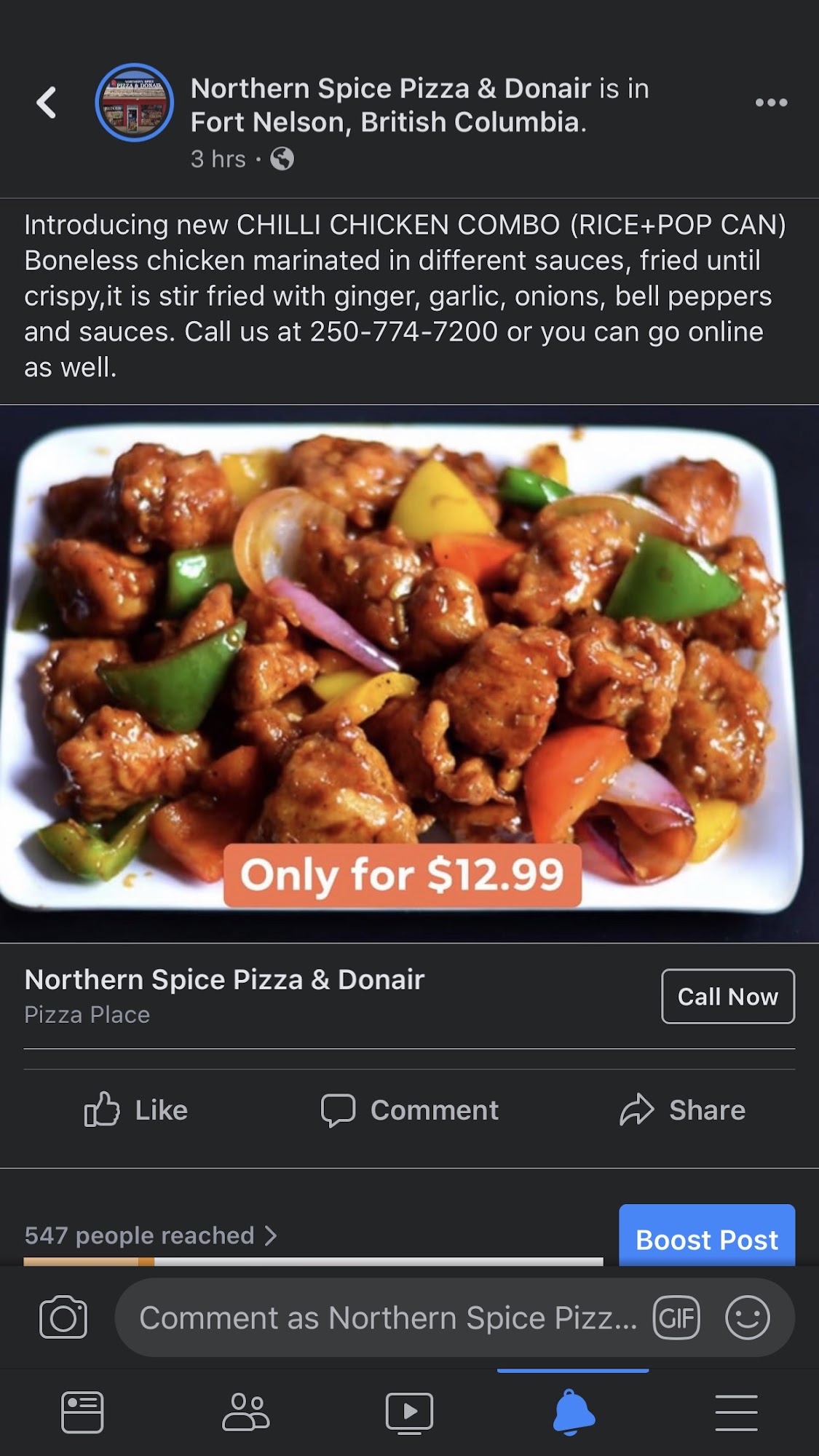The height and width of the screenshot is (1456, 819).
Task: Switch to the News Feed tab
Action: tap(82, 1412)
